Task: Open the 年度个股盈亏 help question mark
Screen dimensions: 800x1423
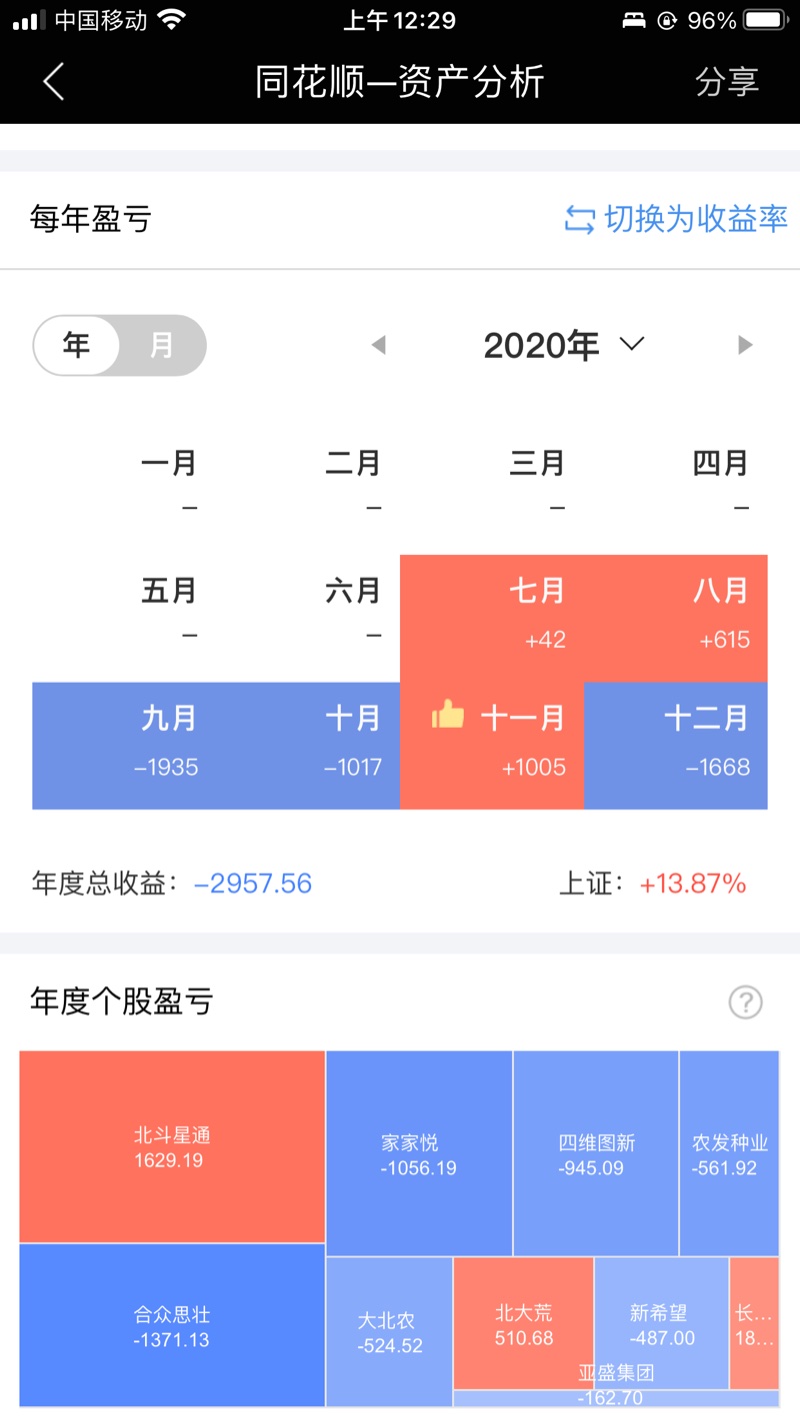Action: click(746, 1002)
